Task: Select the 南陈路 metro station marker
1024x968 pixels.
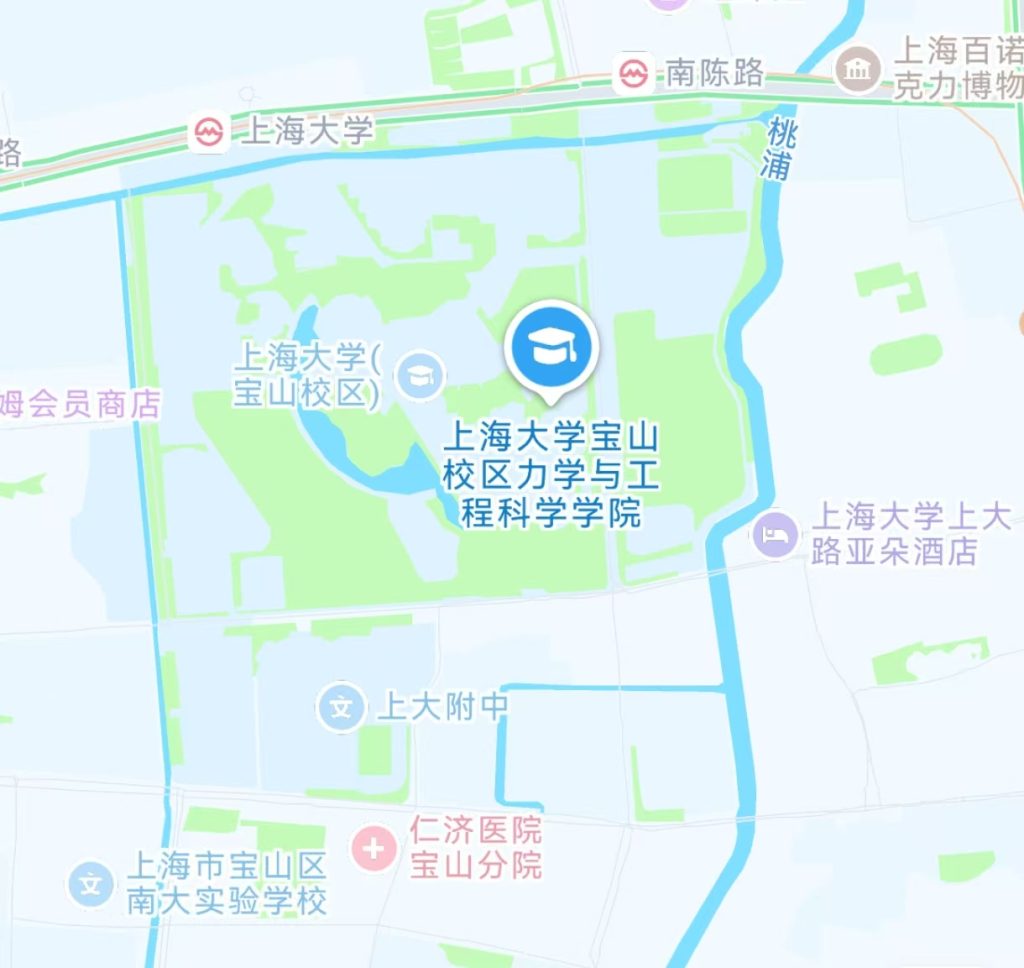Action: [633, 73]
